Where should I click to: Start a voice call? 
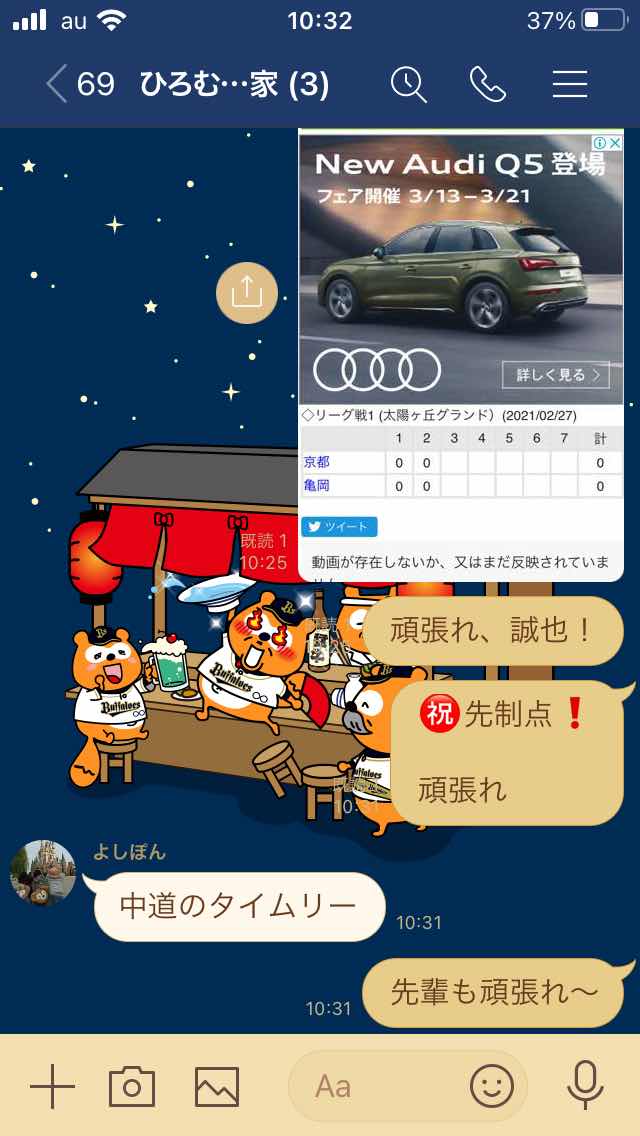tap(487, 84)
